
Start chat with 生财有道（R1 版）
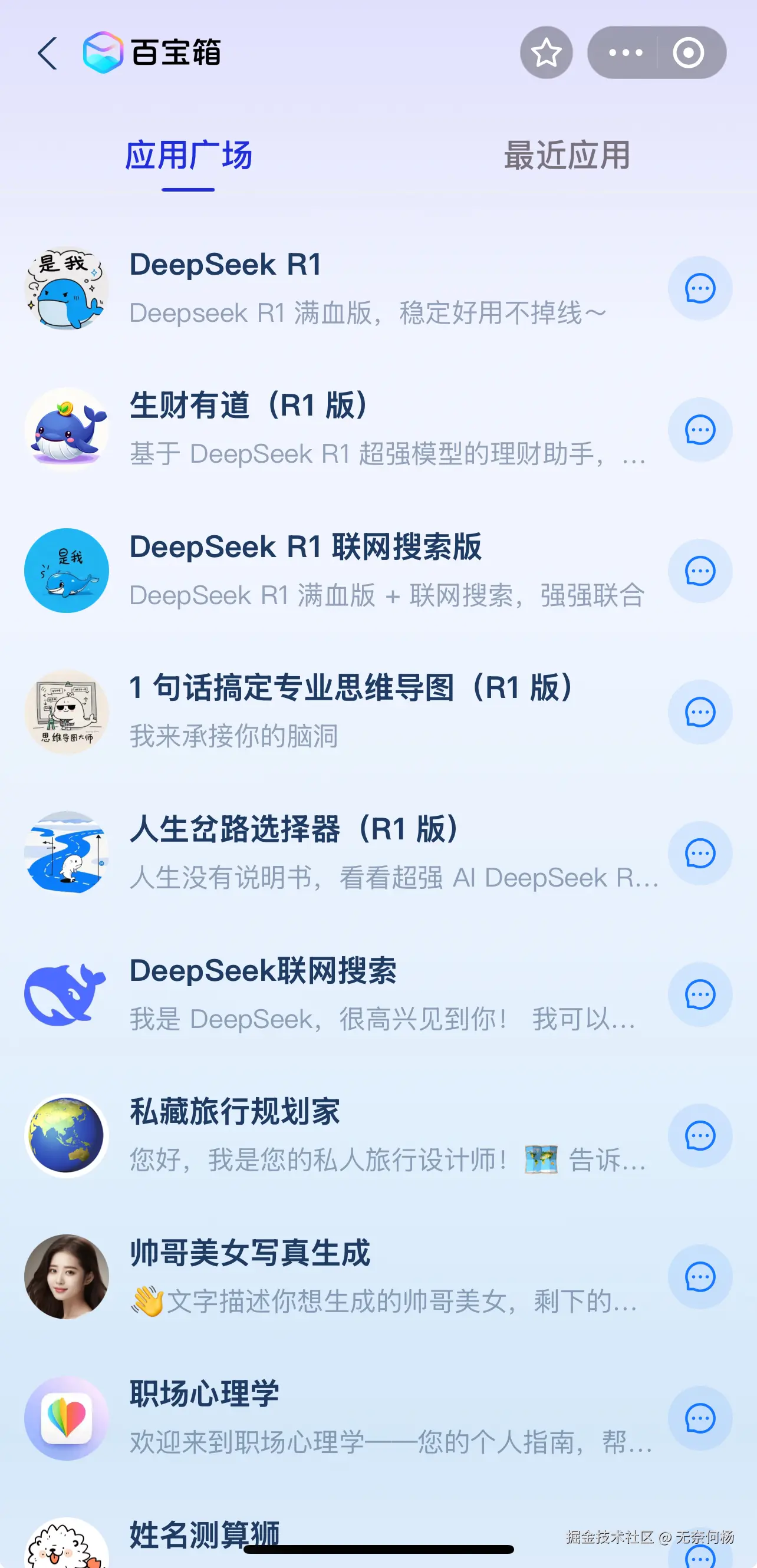coord(700,430)
